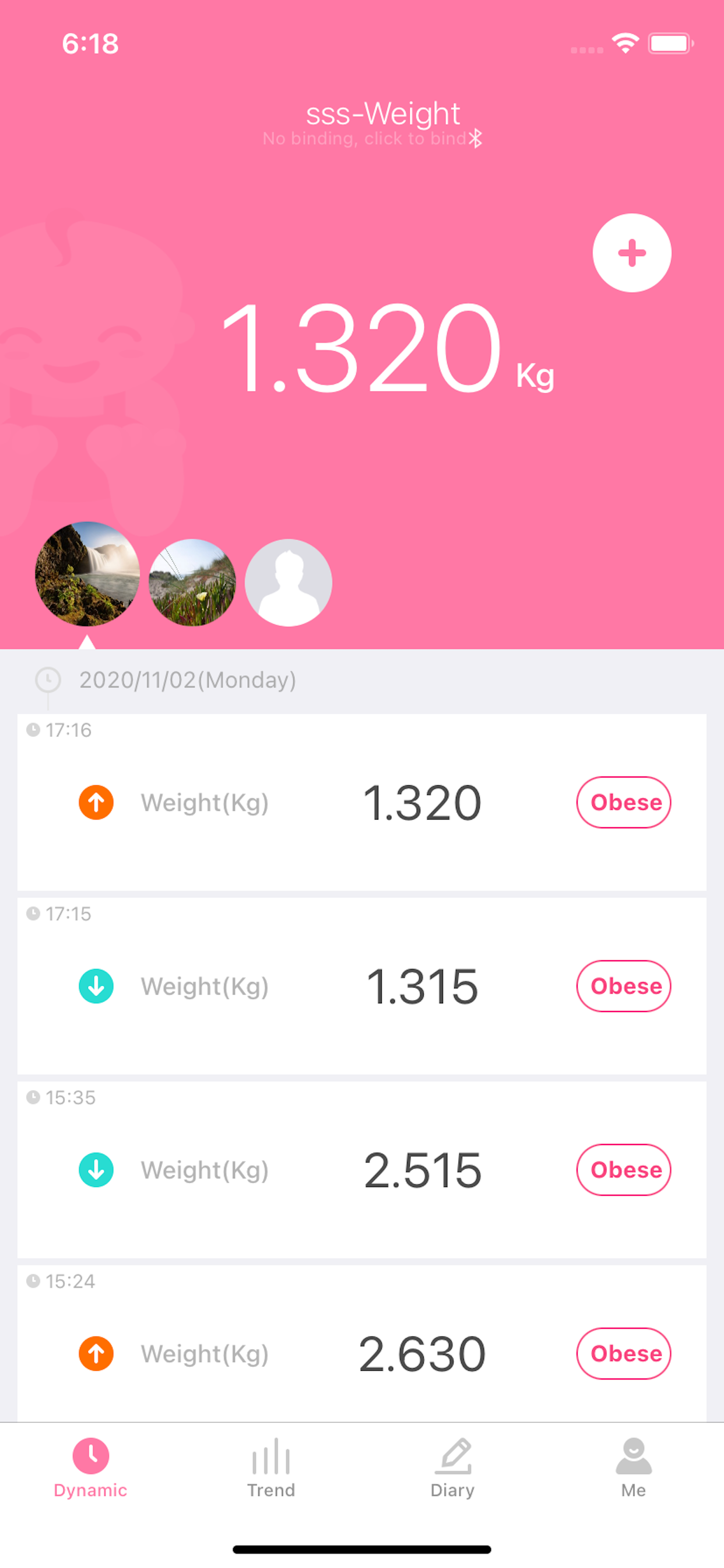Screen dimensions: 724x1568
Task: Select the waterfall profile avatar
Action: point(87,576)
